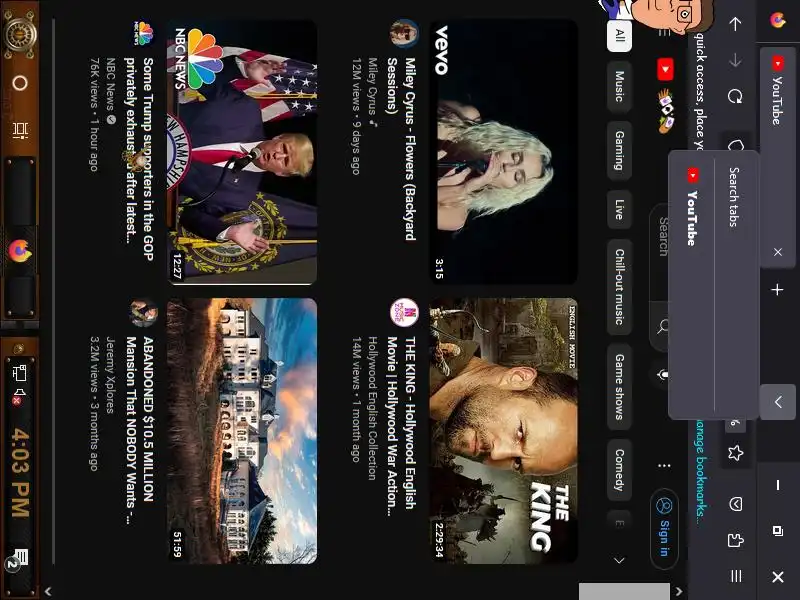This screenshot has width=800, height=600.
Task: Sign in to YouTube
Action: pyautogui.click(x=664, y=528)
